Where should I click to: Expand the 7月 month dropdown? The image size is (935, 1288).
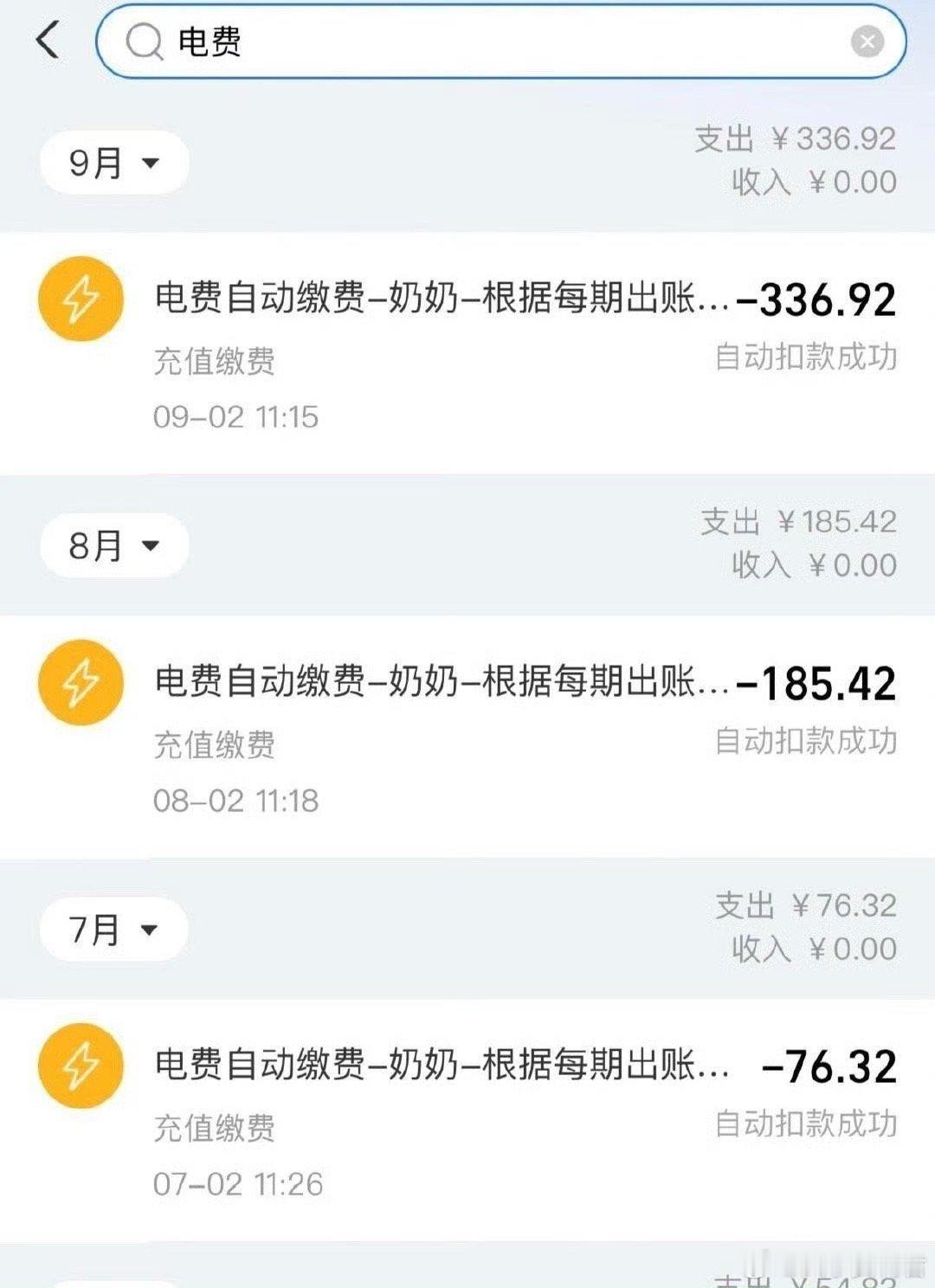(114, 930)
